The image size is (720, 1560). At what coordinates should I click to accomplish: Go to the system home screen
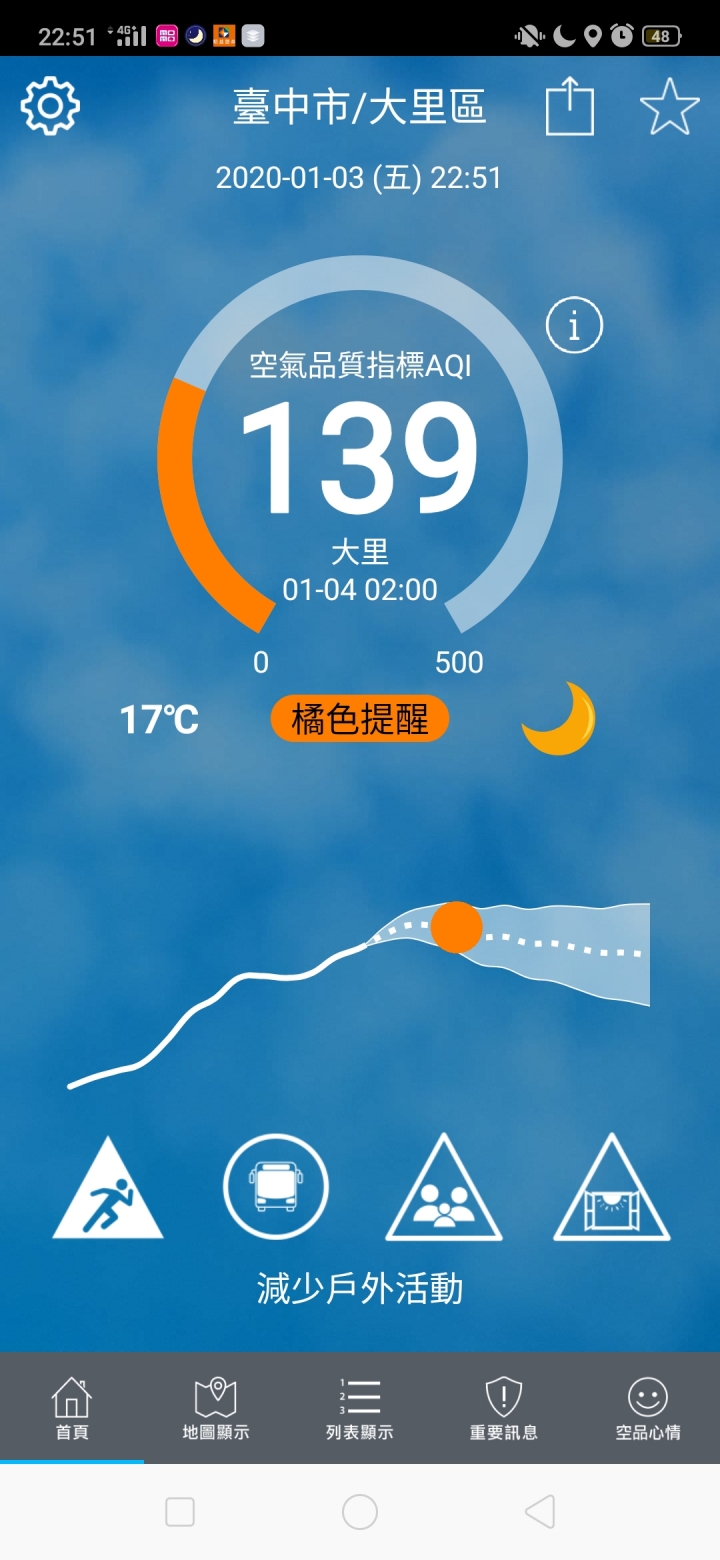360,1511
